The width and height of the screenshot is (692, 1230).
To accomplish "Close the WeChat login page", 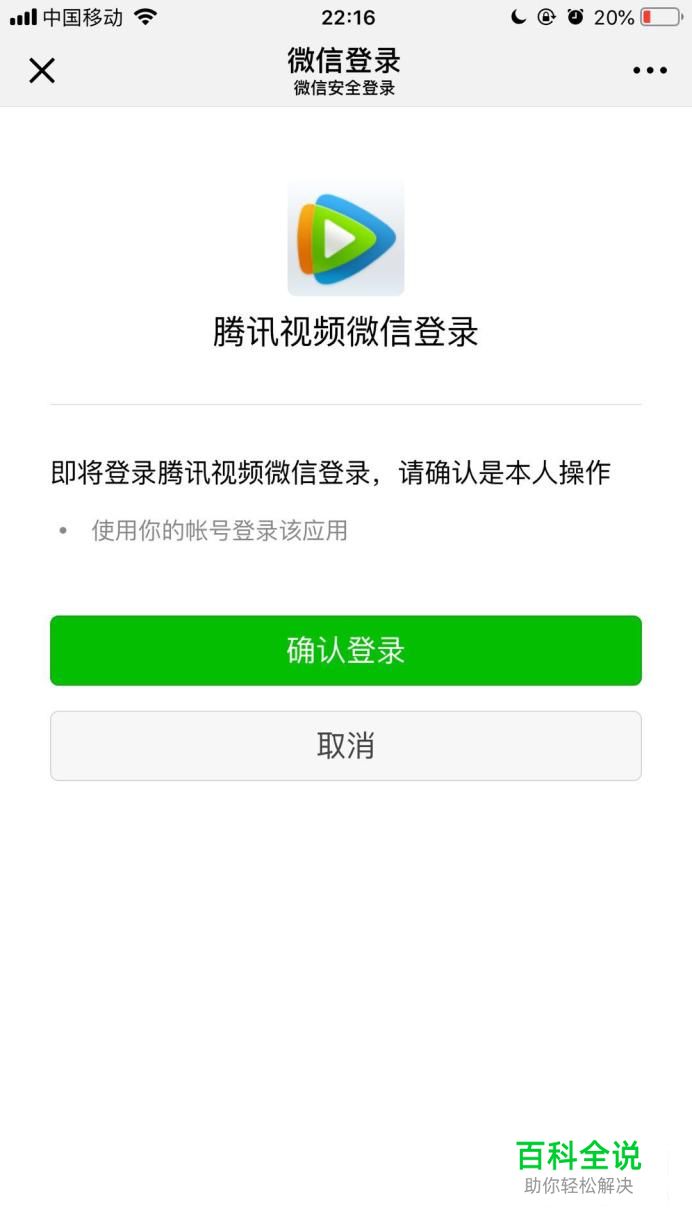I will click(x=42, y=70).
